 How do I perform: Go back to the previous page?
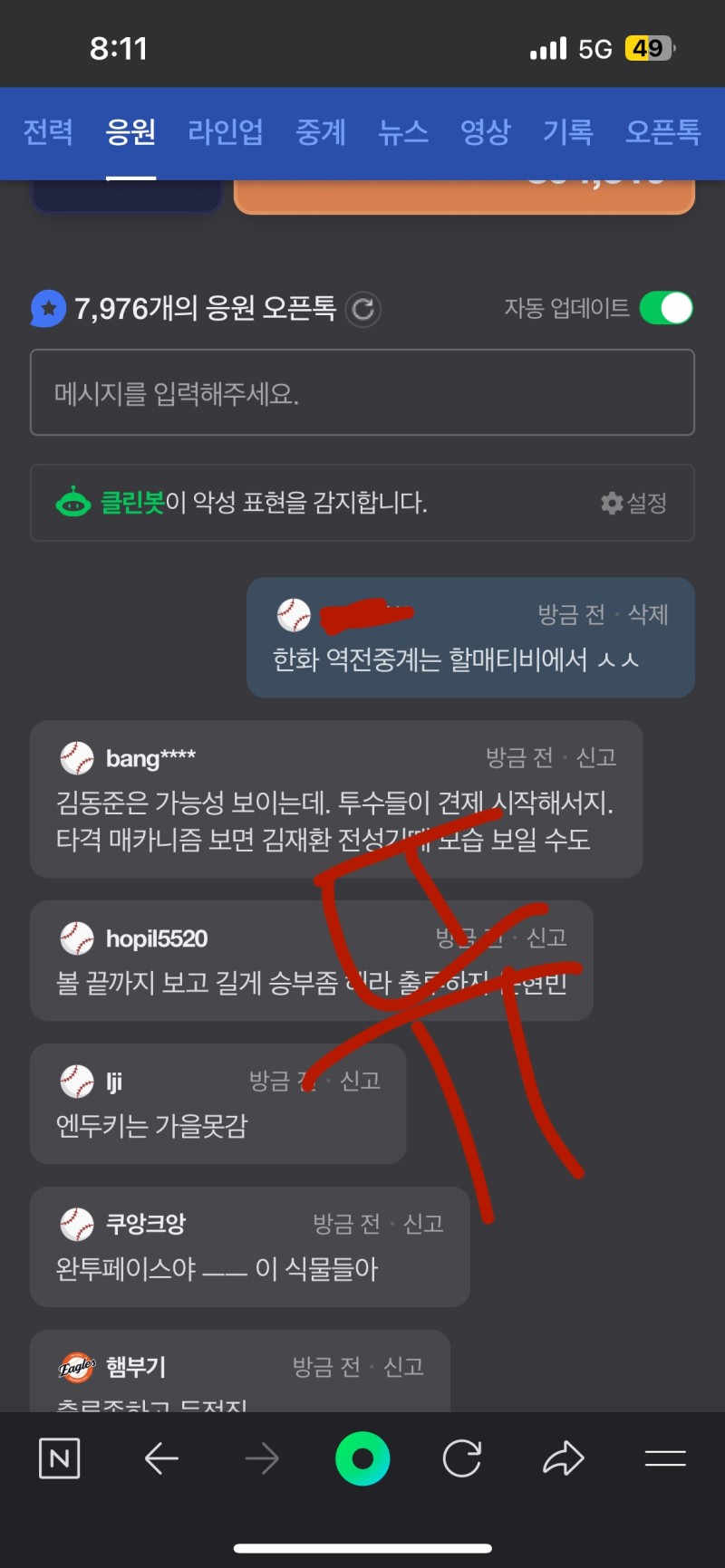pyautogui.click(x=161, y=1458)
